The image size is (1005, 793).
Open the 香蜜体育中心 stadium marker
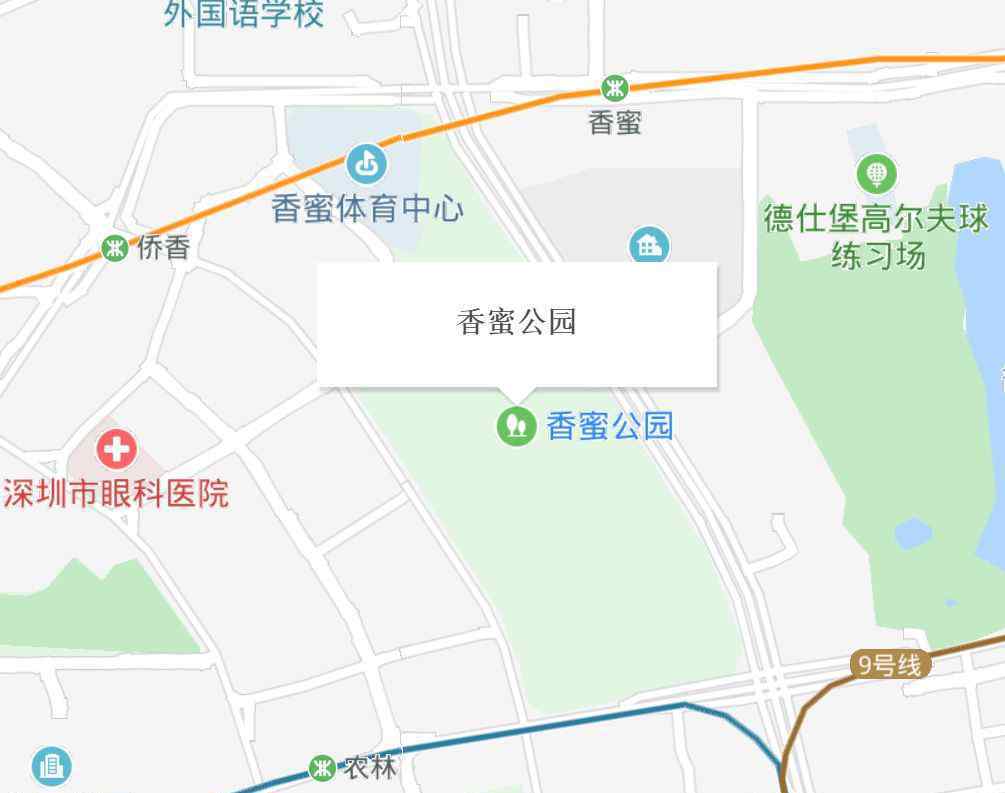[x=367, y=163]
